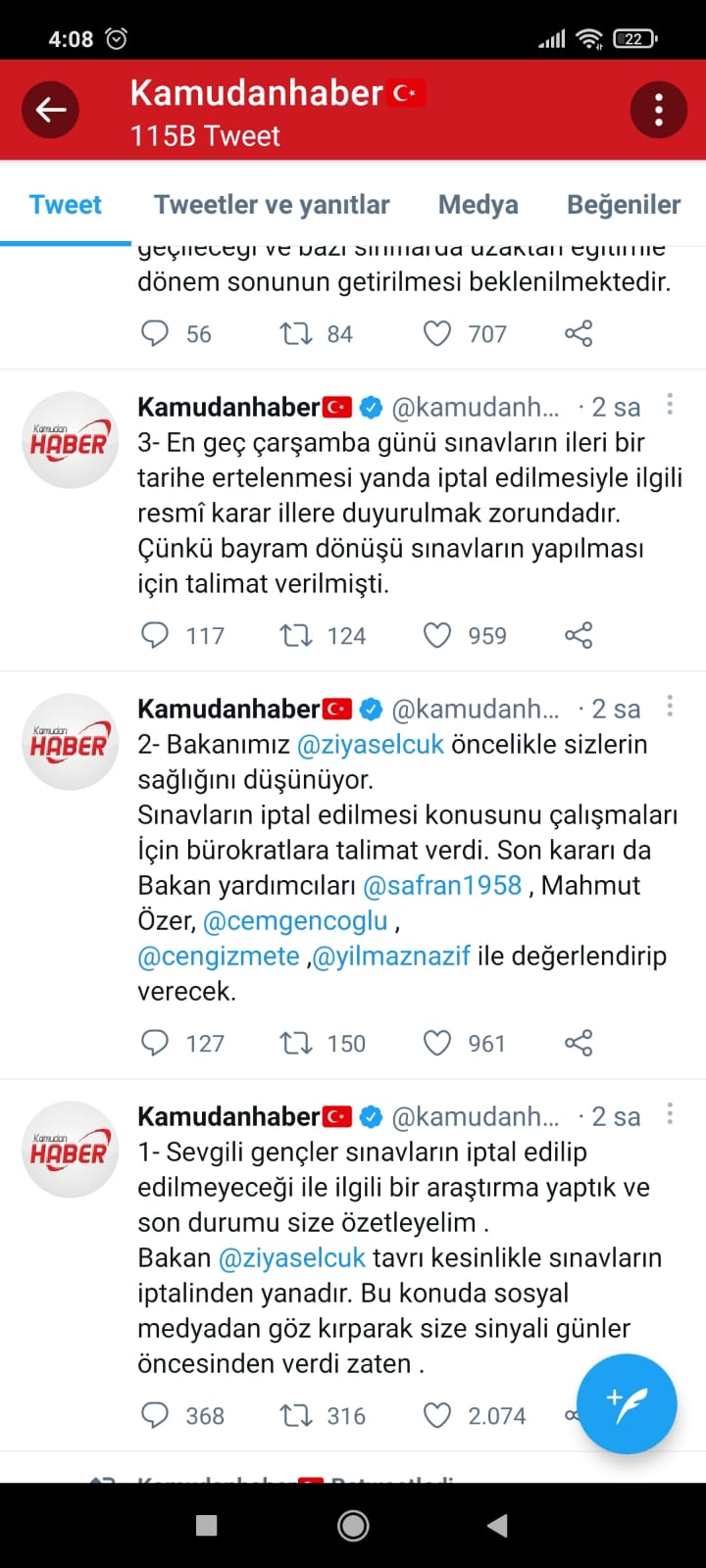Like the tweet starting with '1- Sevgili gençler'
The image size is (706, 1568).
pyautogui.click(x=437, y=1416)
